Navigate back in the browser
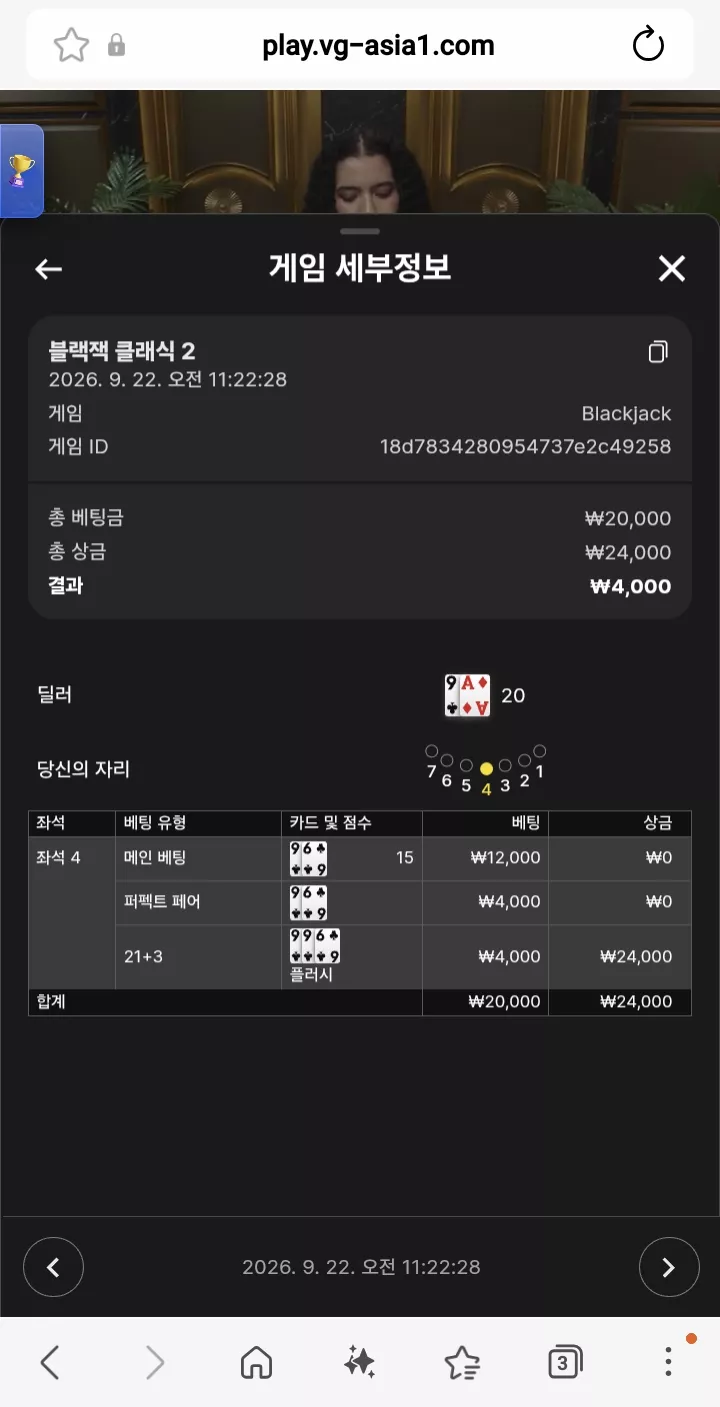 click(50, 1362)
